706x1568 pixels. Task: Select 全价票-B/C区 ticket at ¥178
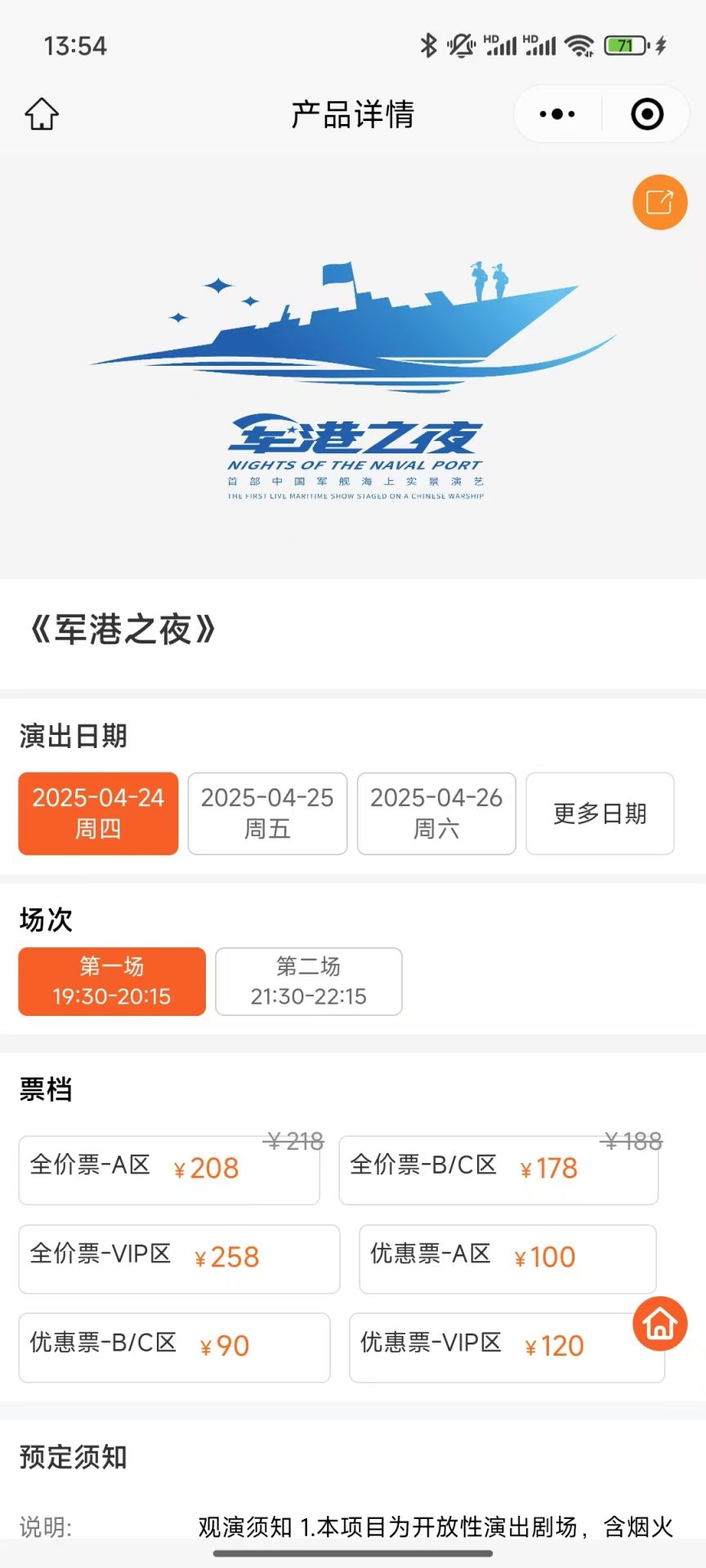(498, 1169)
